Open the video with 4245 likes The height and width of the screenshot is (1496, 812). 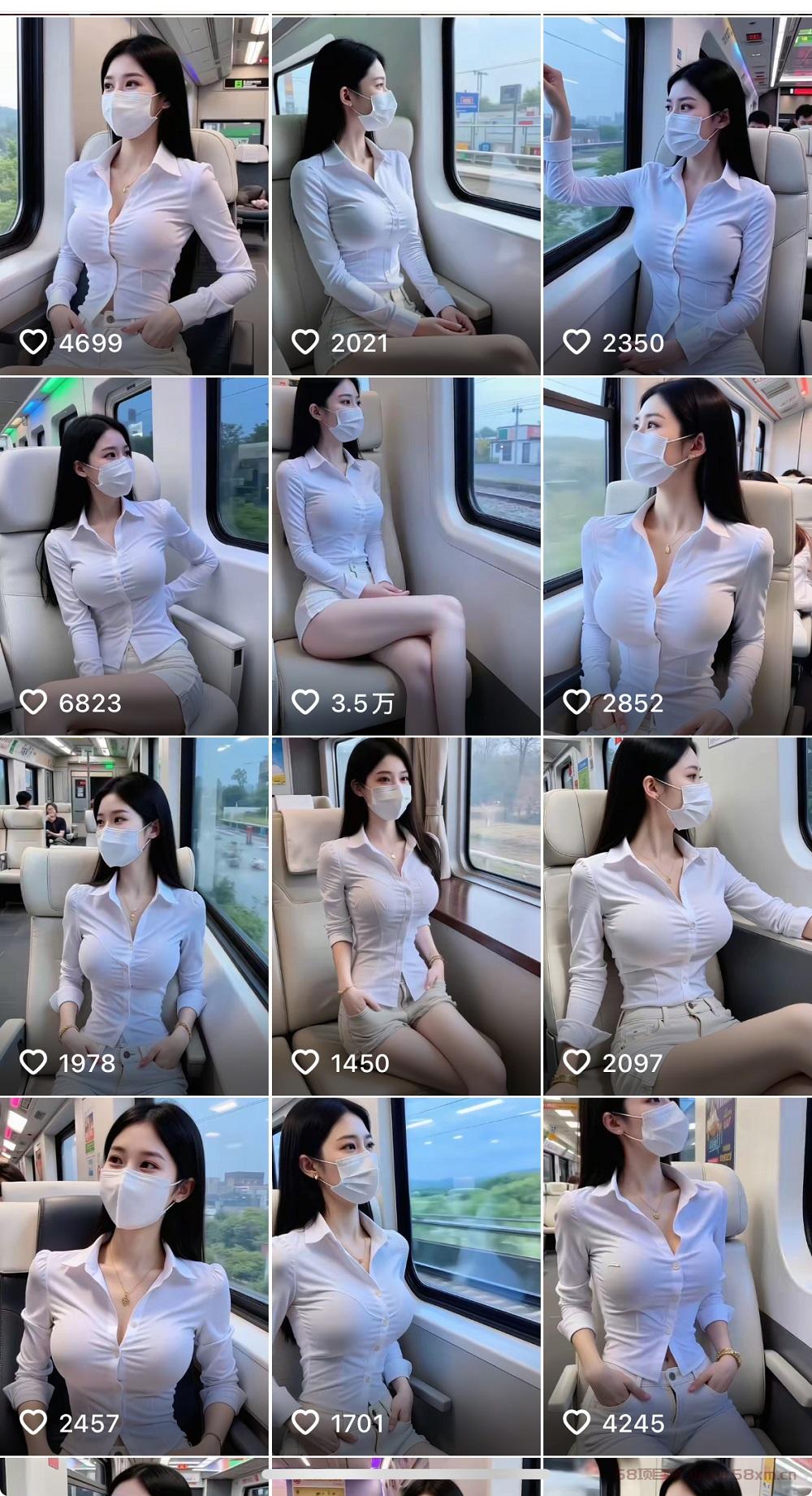point(677,1276)
